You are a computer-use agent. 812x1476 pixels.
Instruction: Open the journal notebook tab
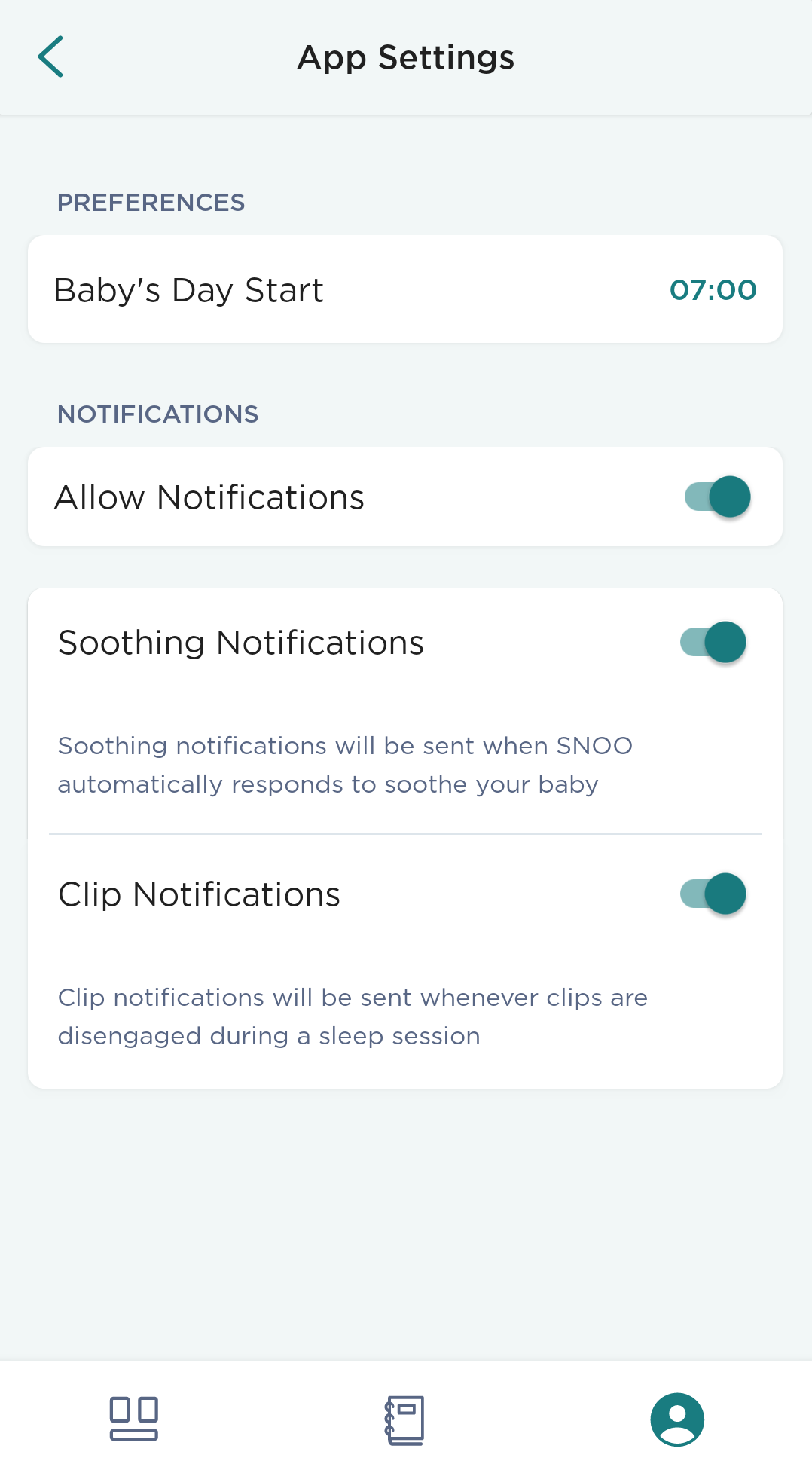[405, 1419]
